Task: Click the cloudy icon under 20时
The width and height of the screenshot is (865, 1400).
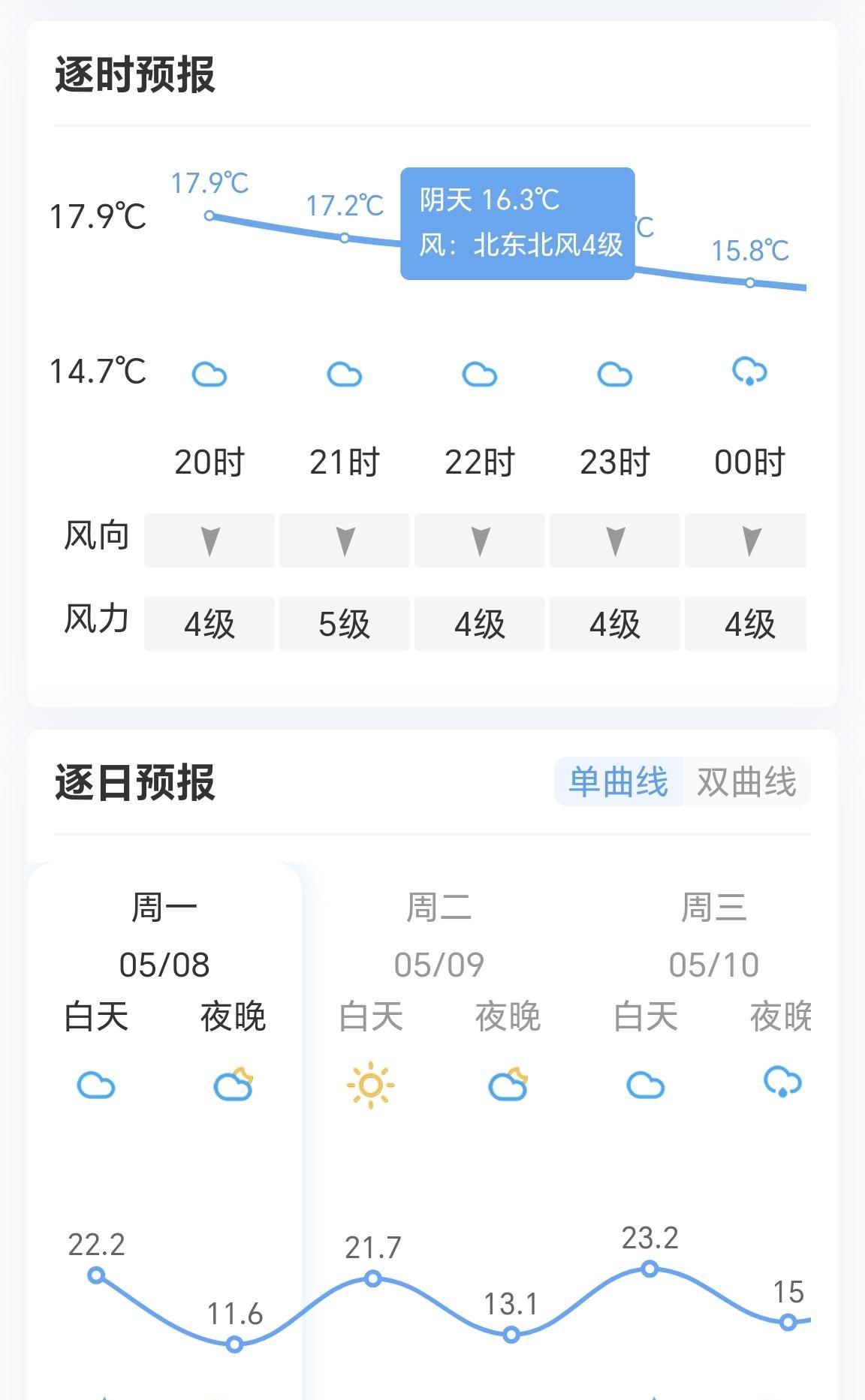Action: 208,374
